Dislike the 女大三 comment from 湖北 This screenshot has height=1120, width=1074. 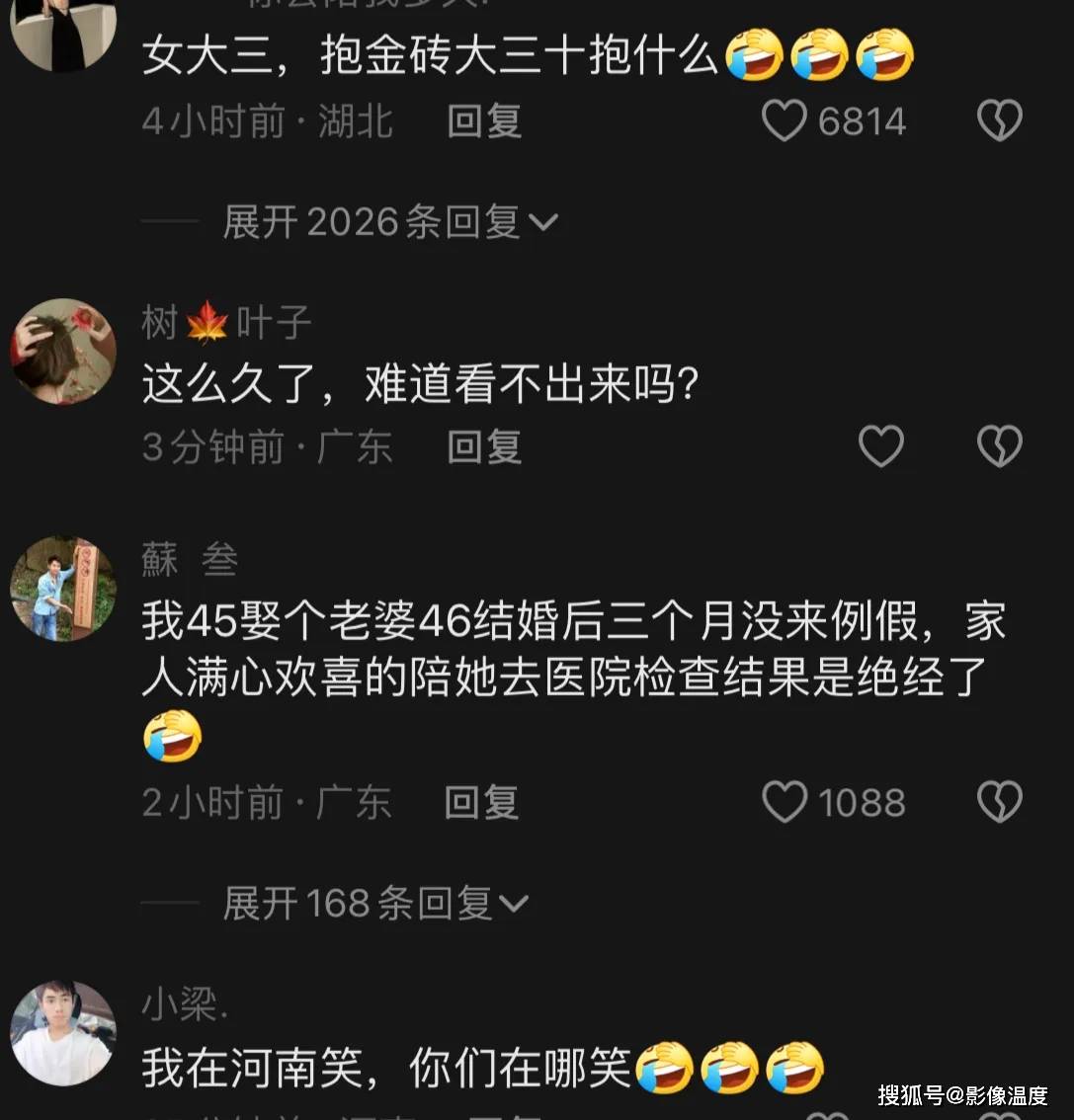click(999, 121)
